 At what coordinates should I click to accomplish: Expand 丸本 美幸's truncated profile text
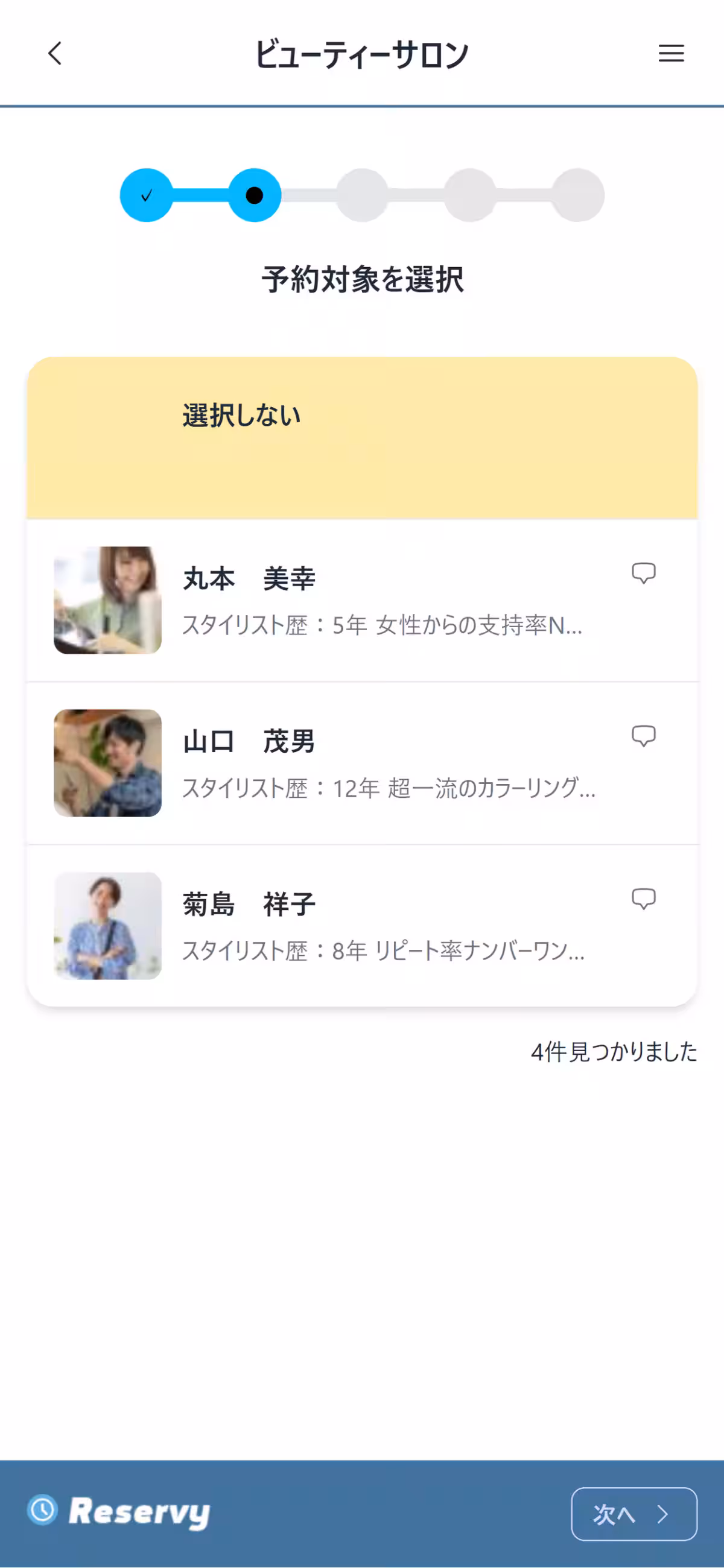(x=384, y=625)
